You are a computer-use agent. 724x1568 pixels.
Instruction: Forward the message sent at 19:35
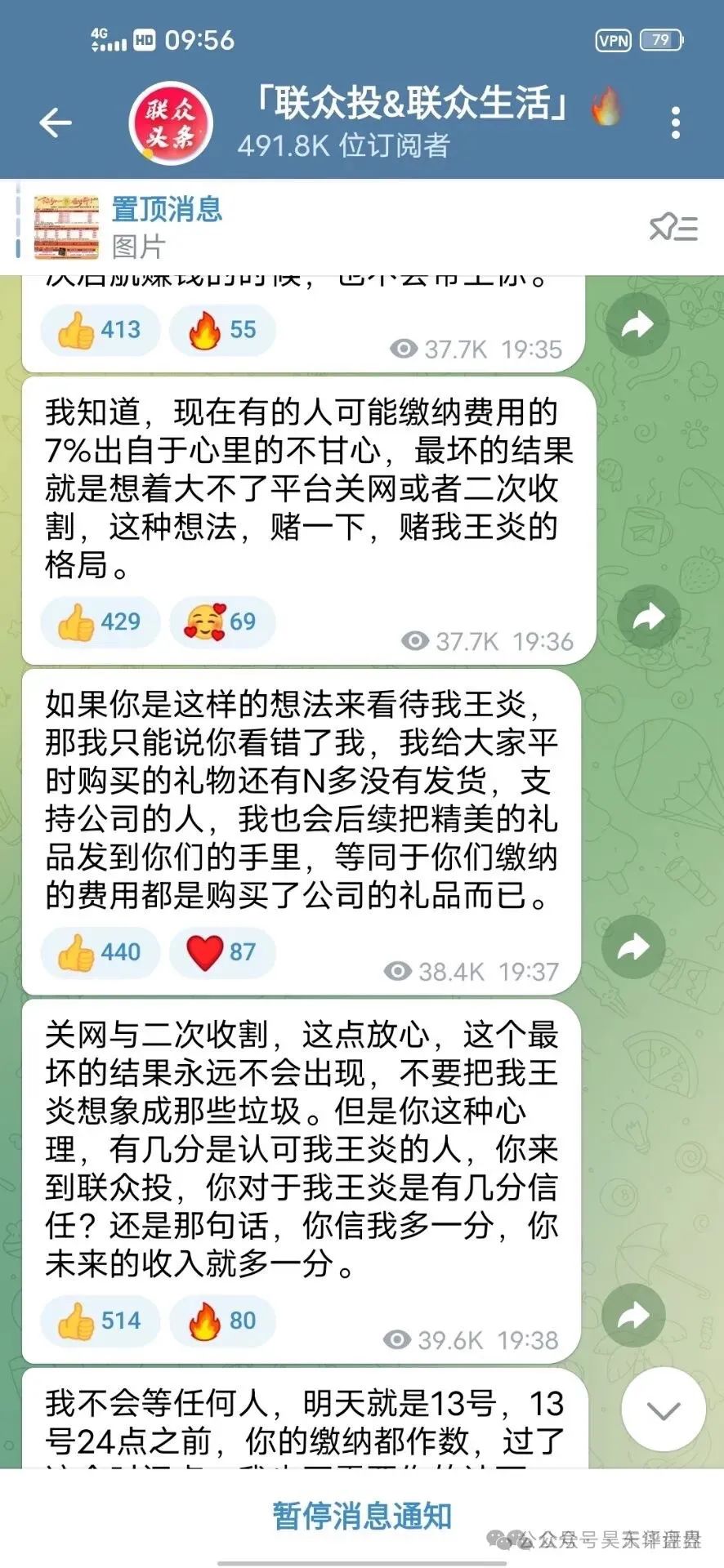(x=635, y=327)
